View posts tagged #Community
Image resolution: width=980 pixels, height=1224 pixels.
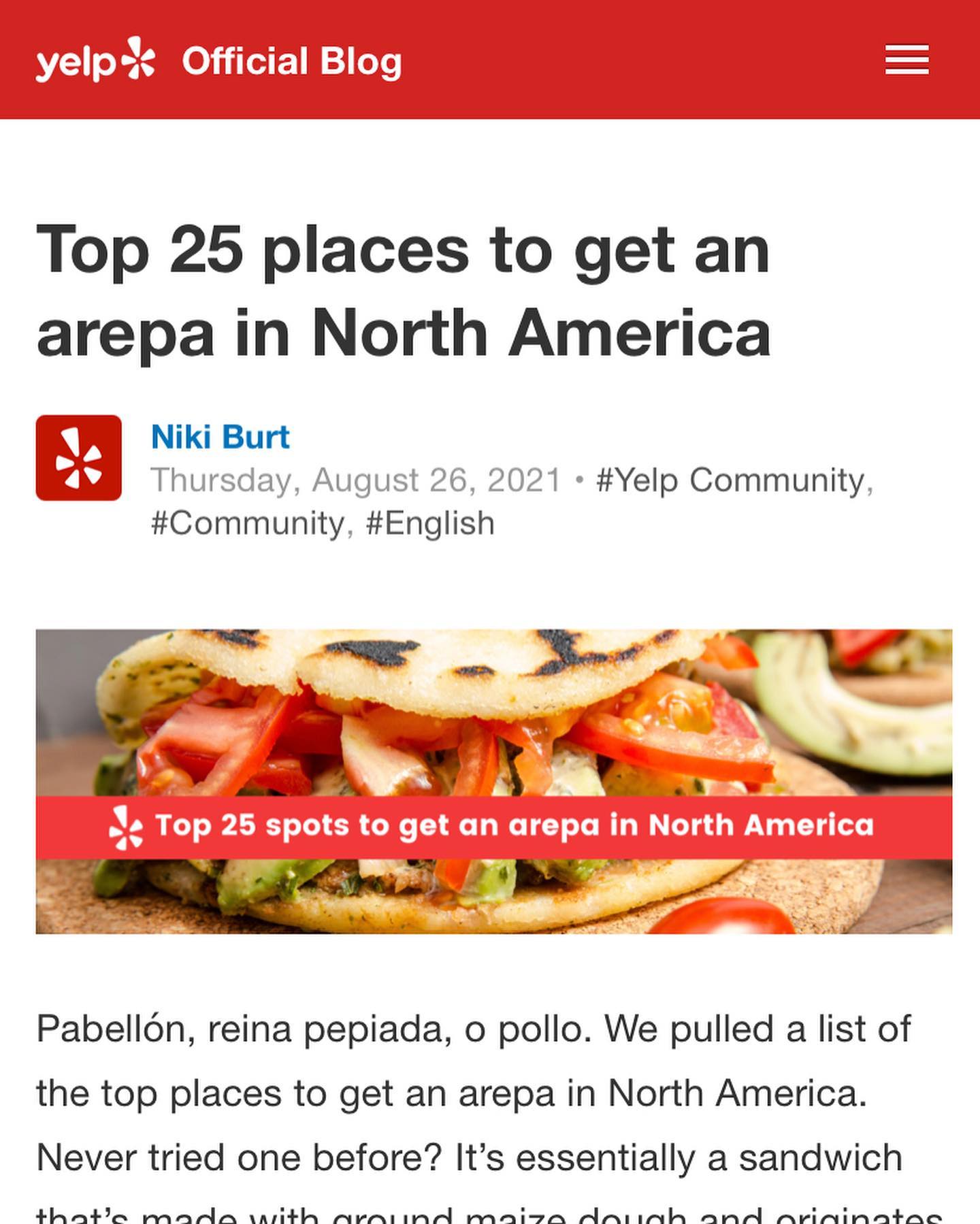click(248, 524)
